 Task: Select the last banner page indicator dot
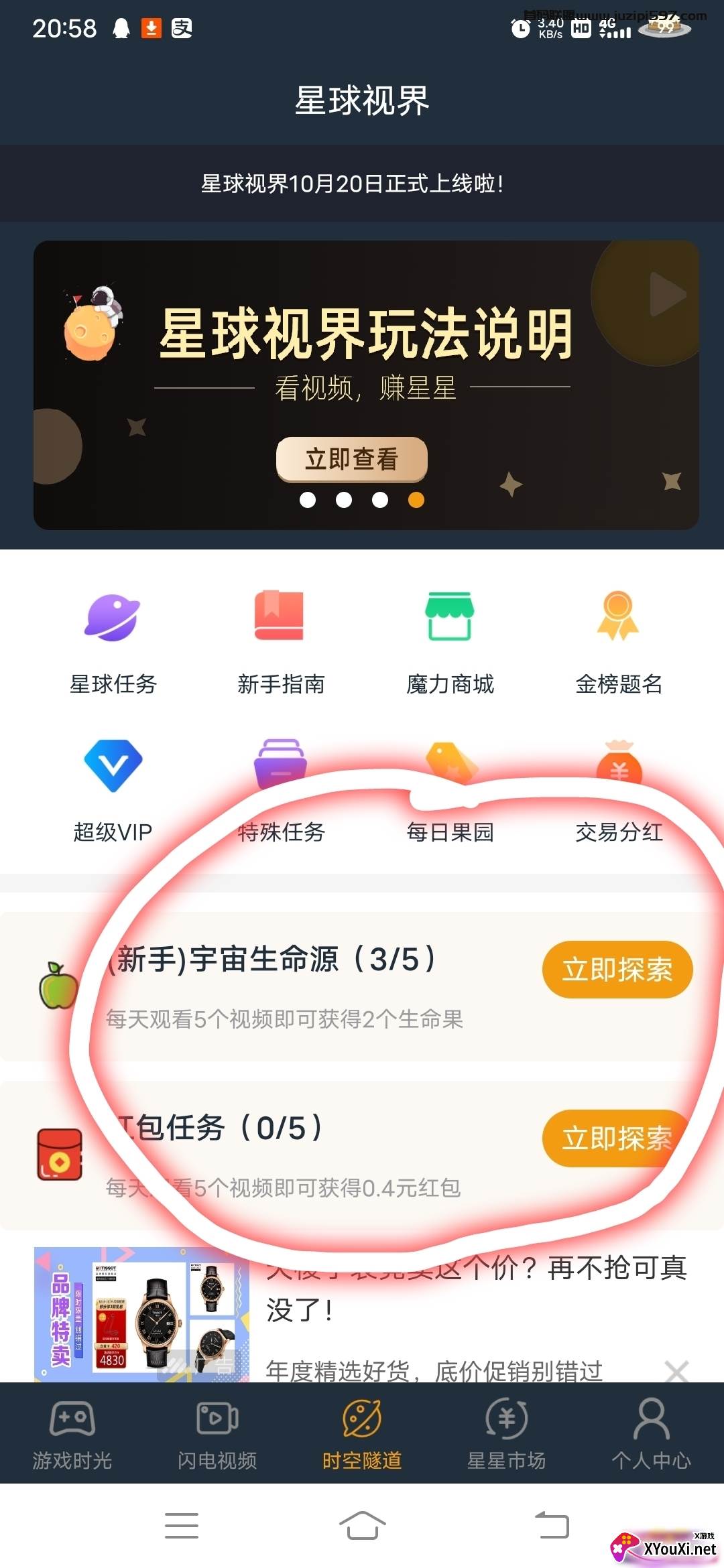click(416, 500)
